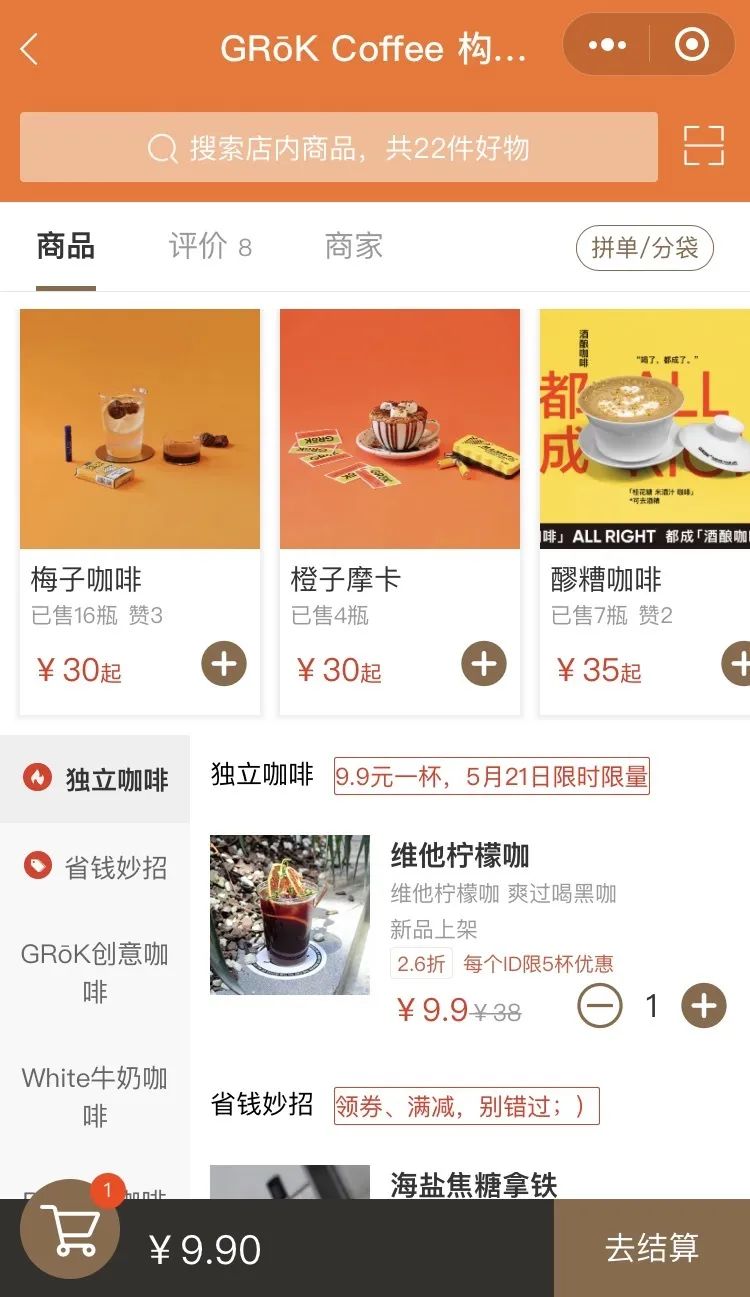This screenshot has width=750, height=1297.
Task: Click the scan QR code icon
Action: (704, 146)
